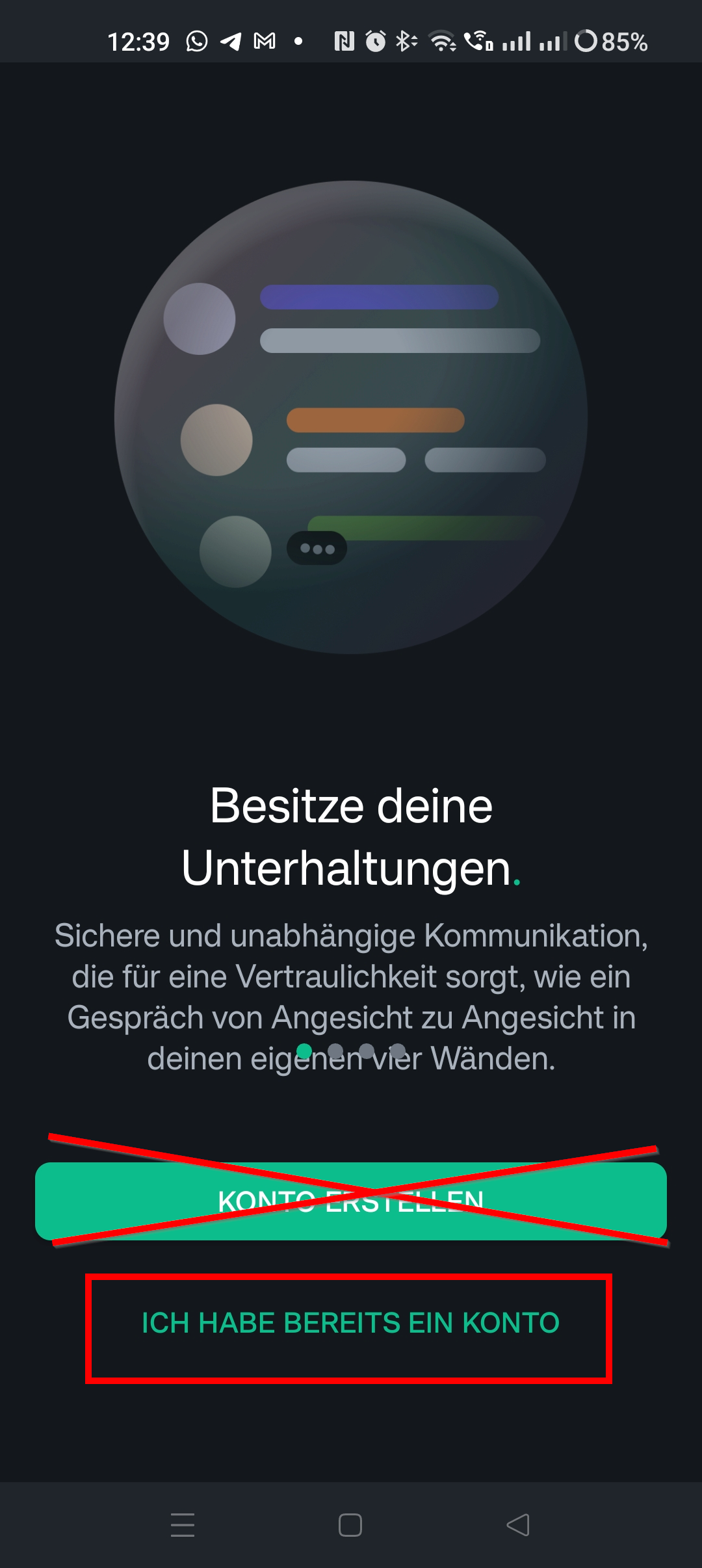Tap the KONTO ERSTELLEN button

click(351, 1201)
